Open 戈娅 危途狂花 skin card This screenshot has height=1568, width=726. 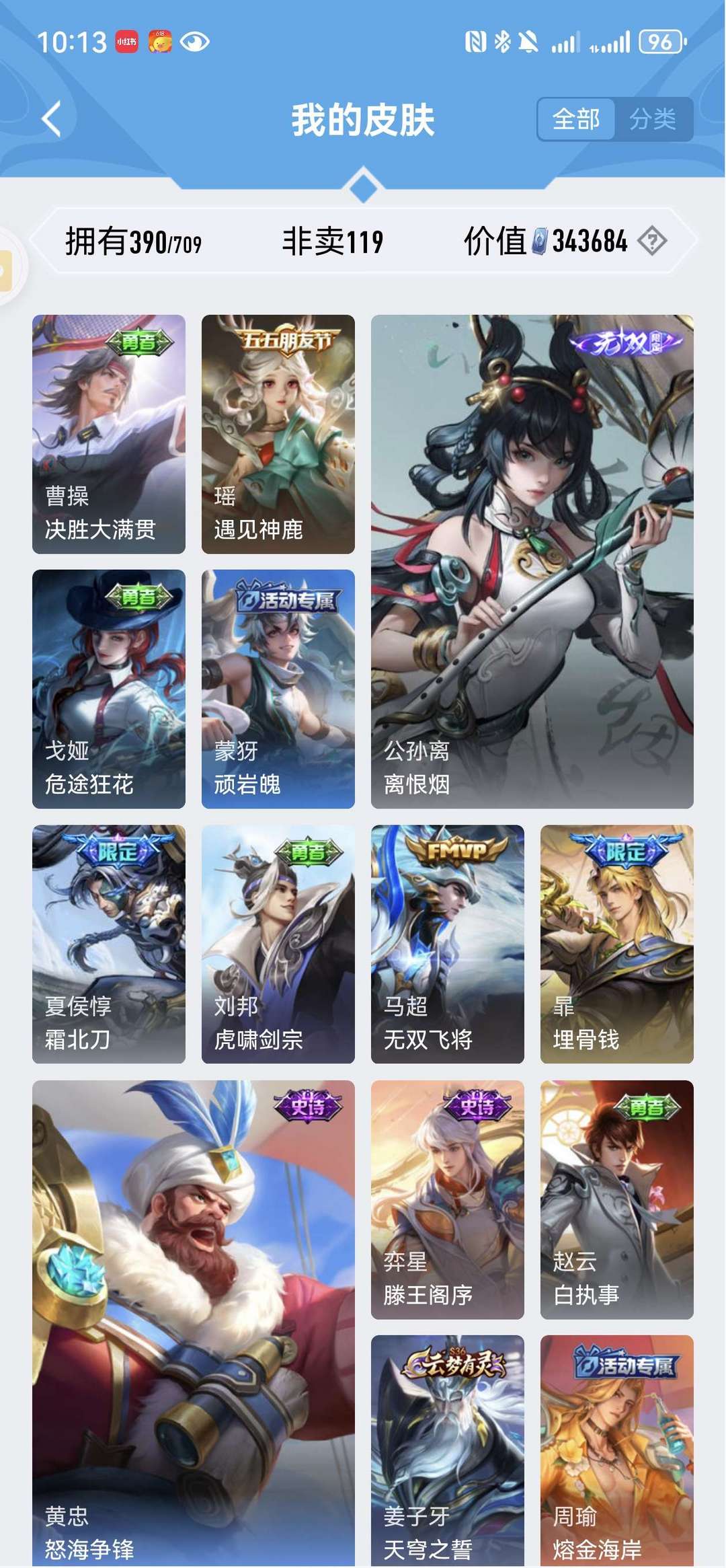[109, 689]
